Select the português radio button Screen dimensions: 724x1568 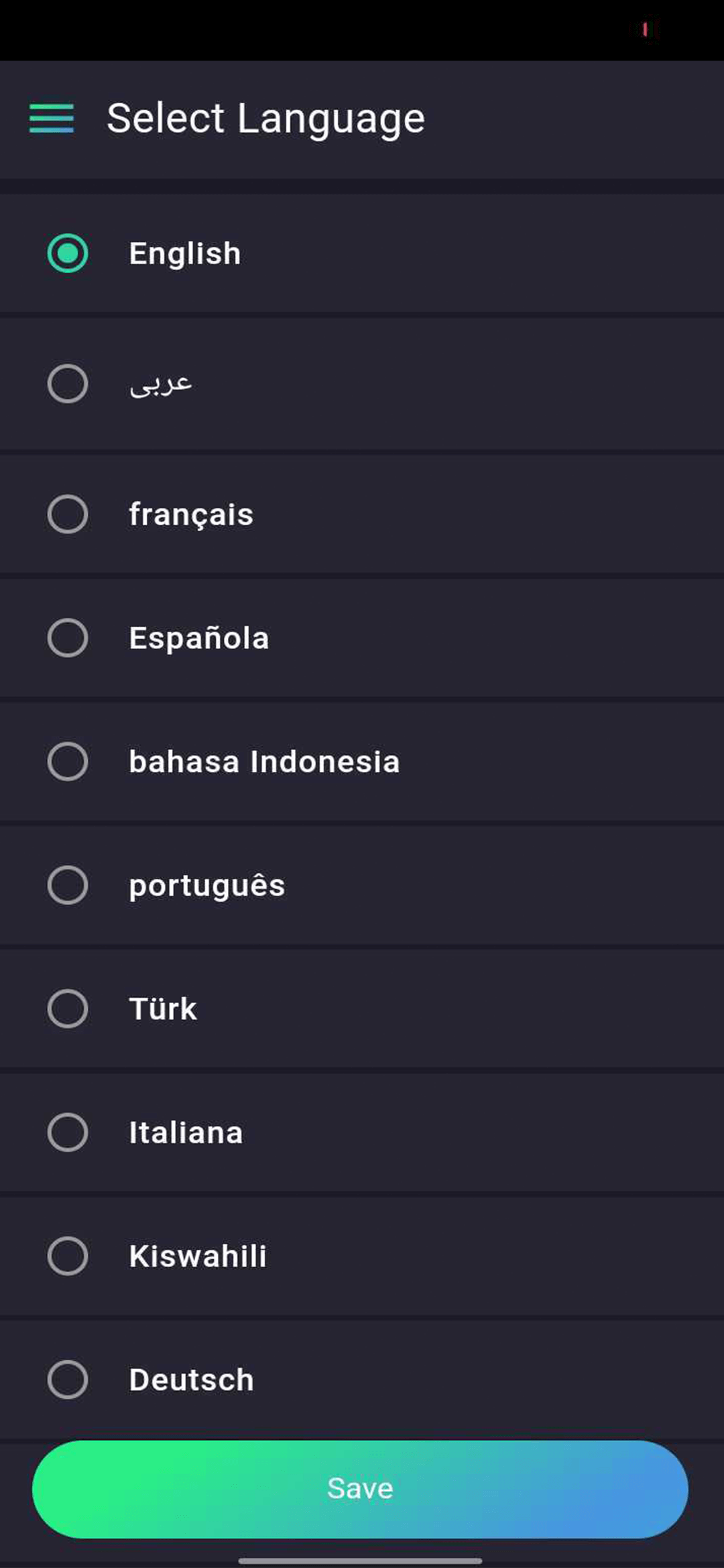(x=68, y=885)
